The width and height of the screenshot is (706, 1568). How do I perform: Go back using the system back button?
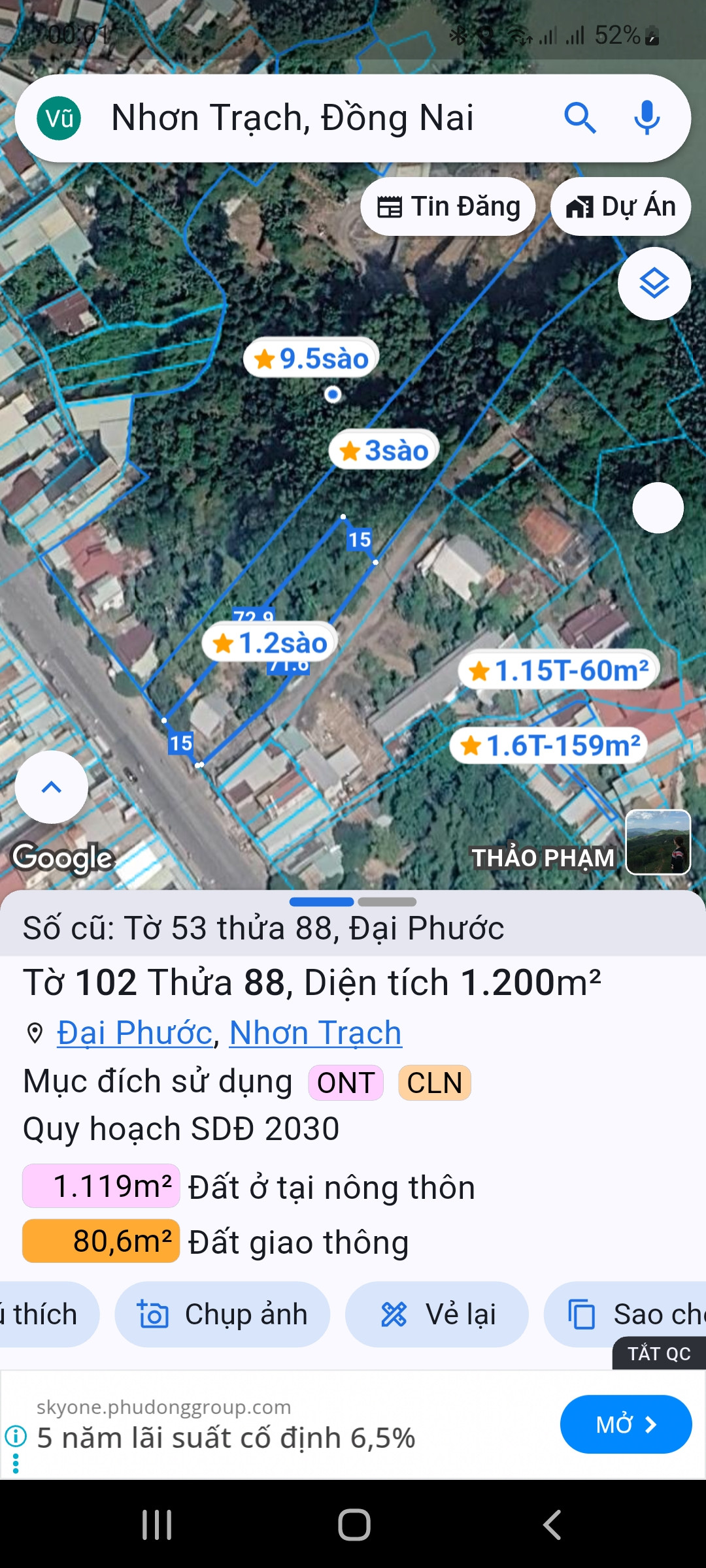click(x=552, y=1525)
